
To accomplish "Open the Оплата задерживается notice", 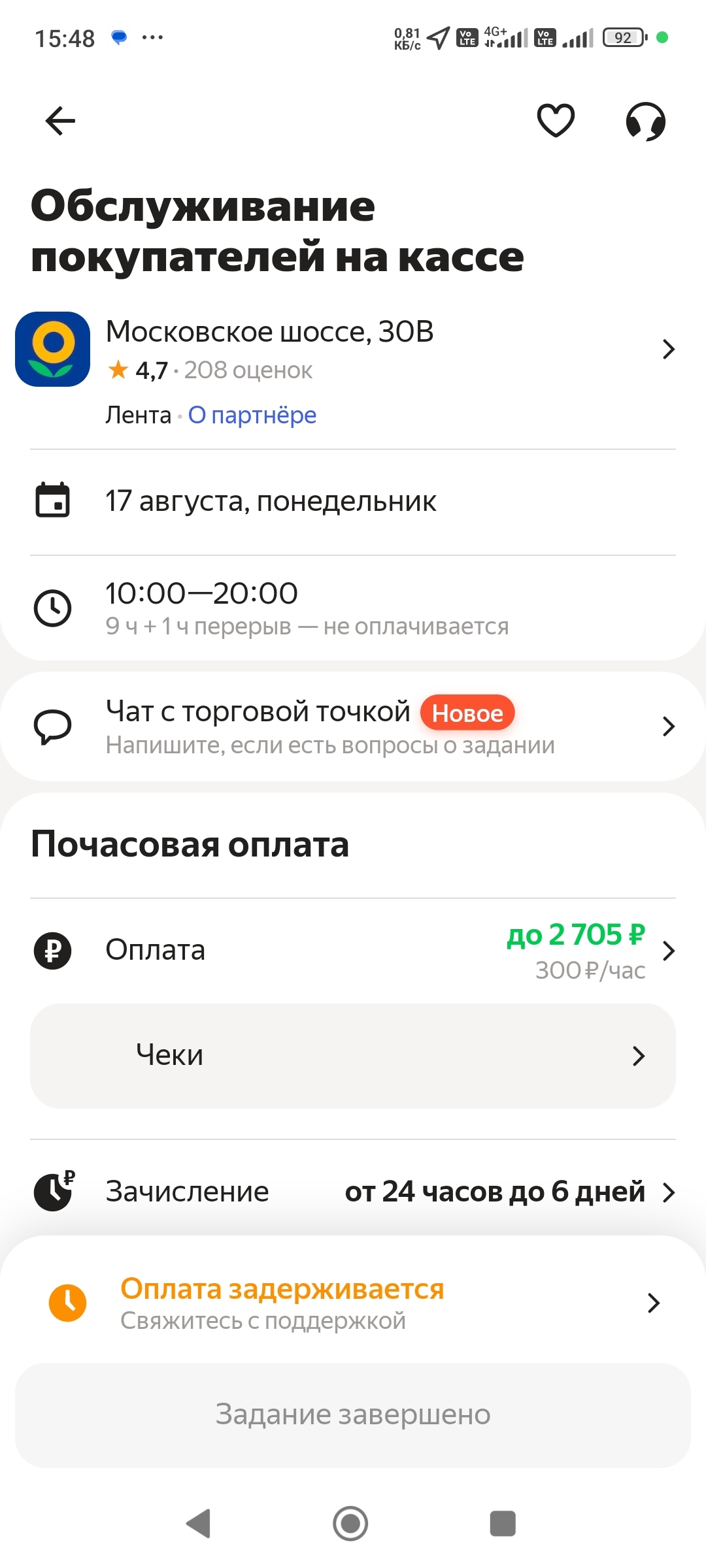I will [353, 1303].
